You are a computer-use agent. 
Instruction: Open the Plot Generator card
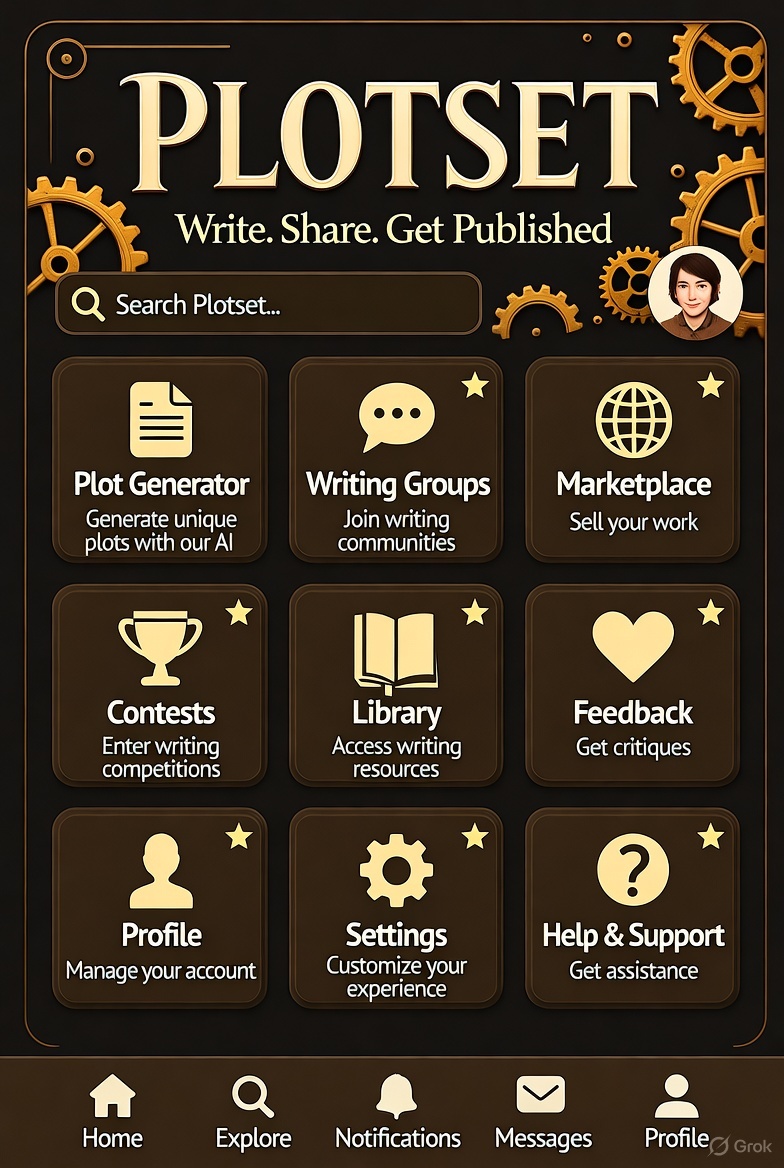click(x=160, y=460)
